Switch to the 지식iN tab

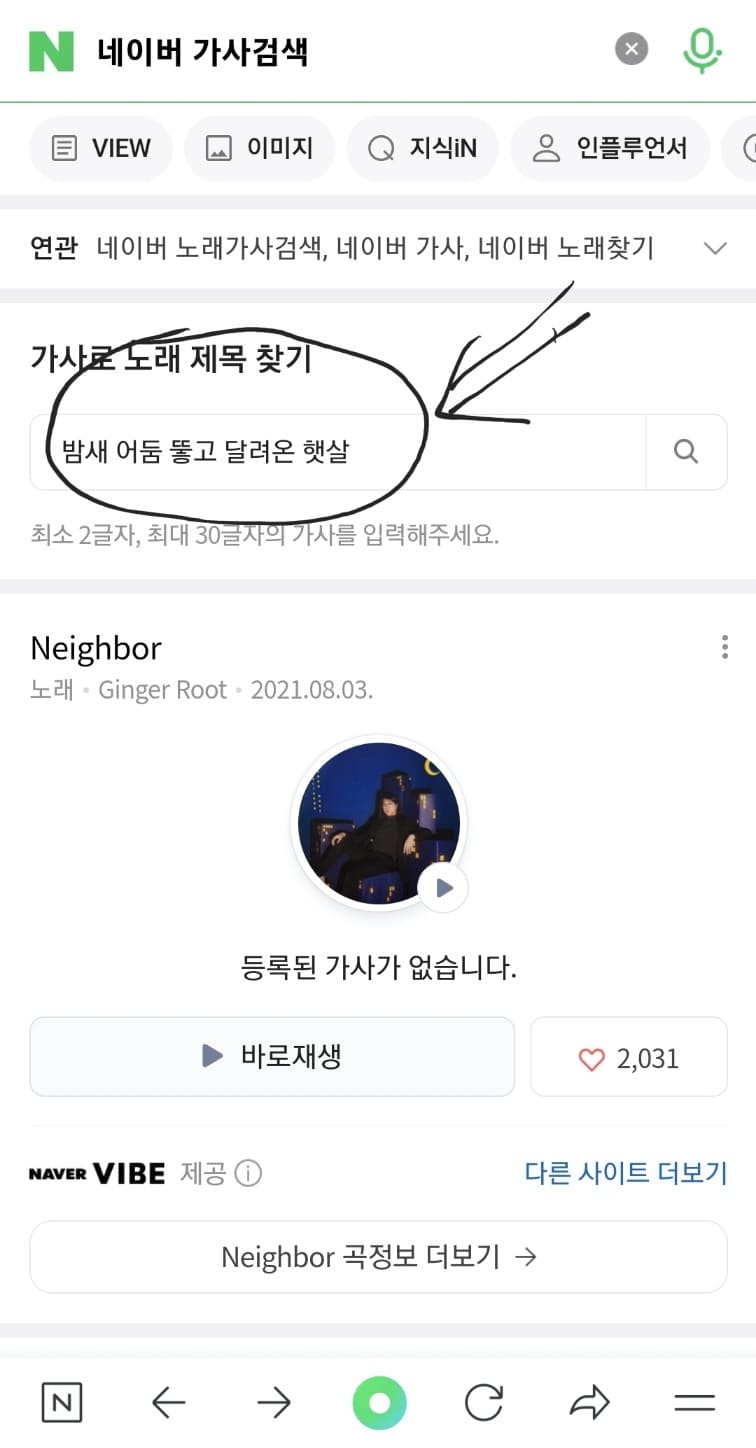pos(422,147)
